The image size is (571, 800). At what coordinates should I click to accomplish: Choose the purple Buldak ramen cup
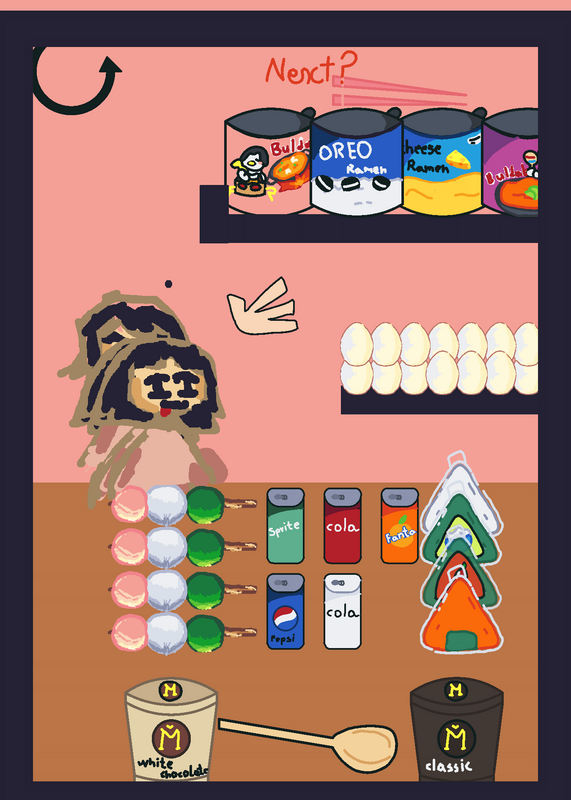510,163
